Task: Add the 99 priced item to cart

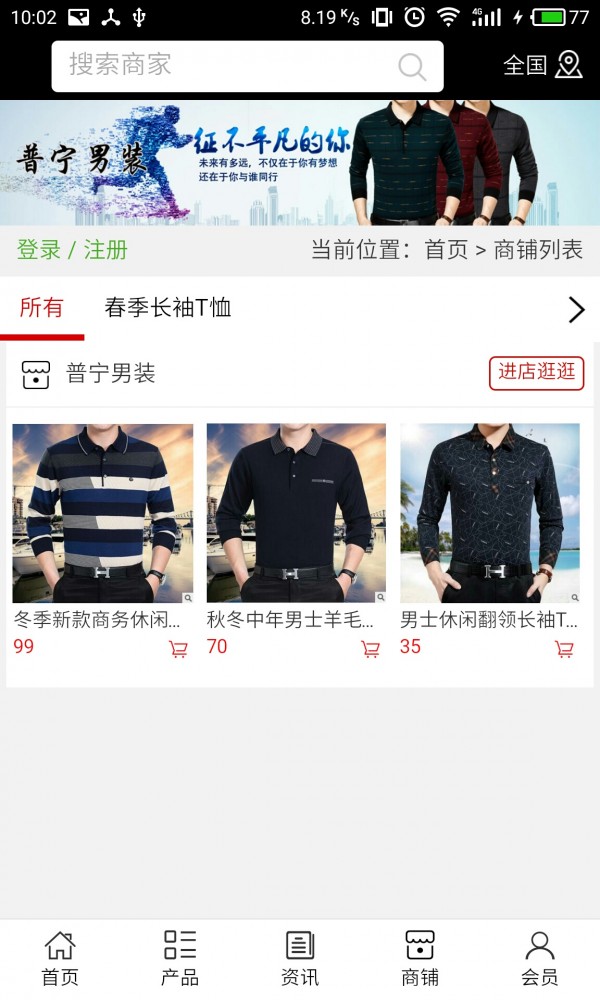Action: pyautogui.click(x=178, y=649)
